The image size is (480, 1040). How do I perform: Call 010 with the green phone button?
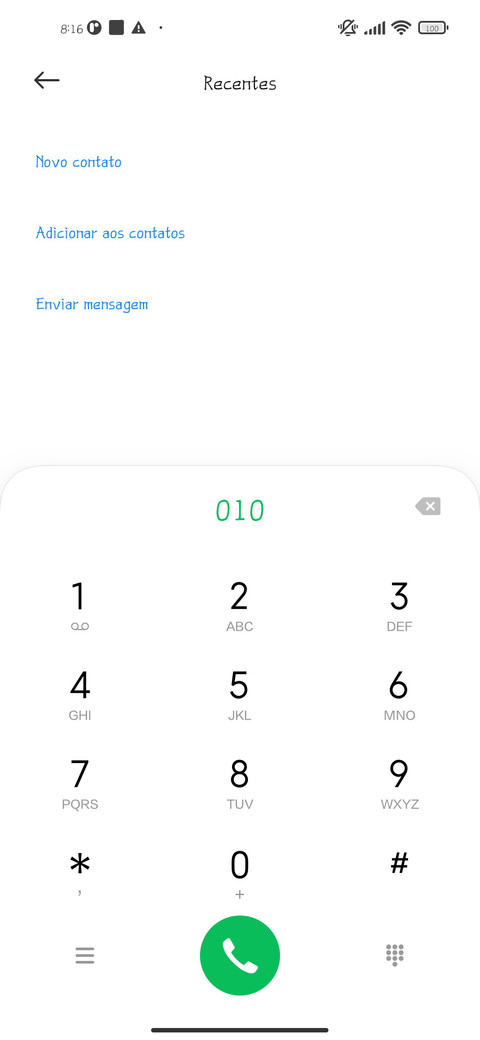[240, 955]
